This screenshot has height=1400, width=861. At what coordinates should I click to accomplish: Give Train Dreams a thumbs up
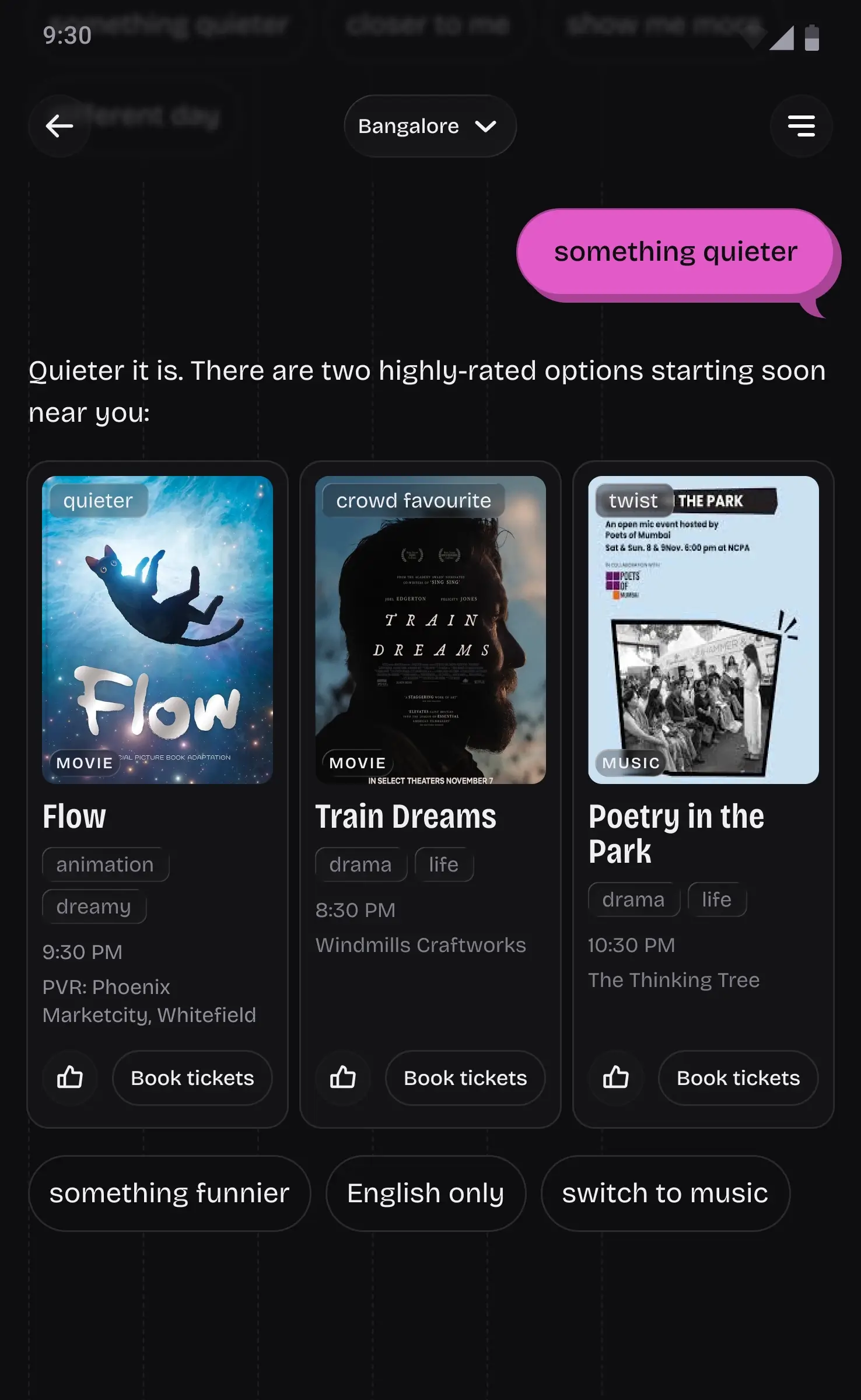(x=343, y=1077)
